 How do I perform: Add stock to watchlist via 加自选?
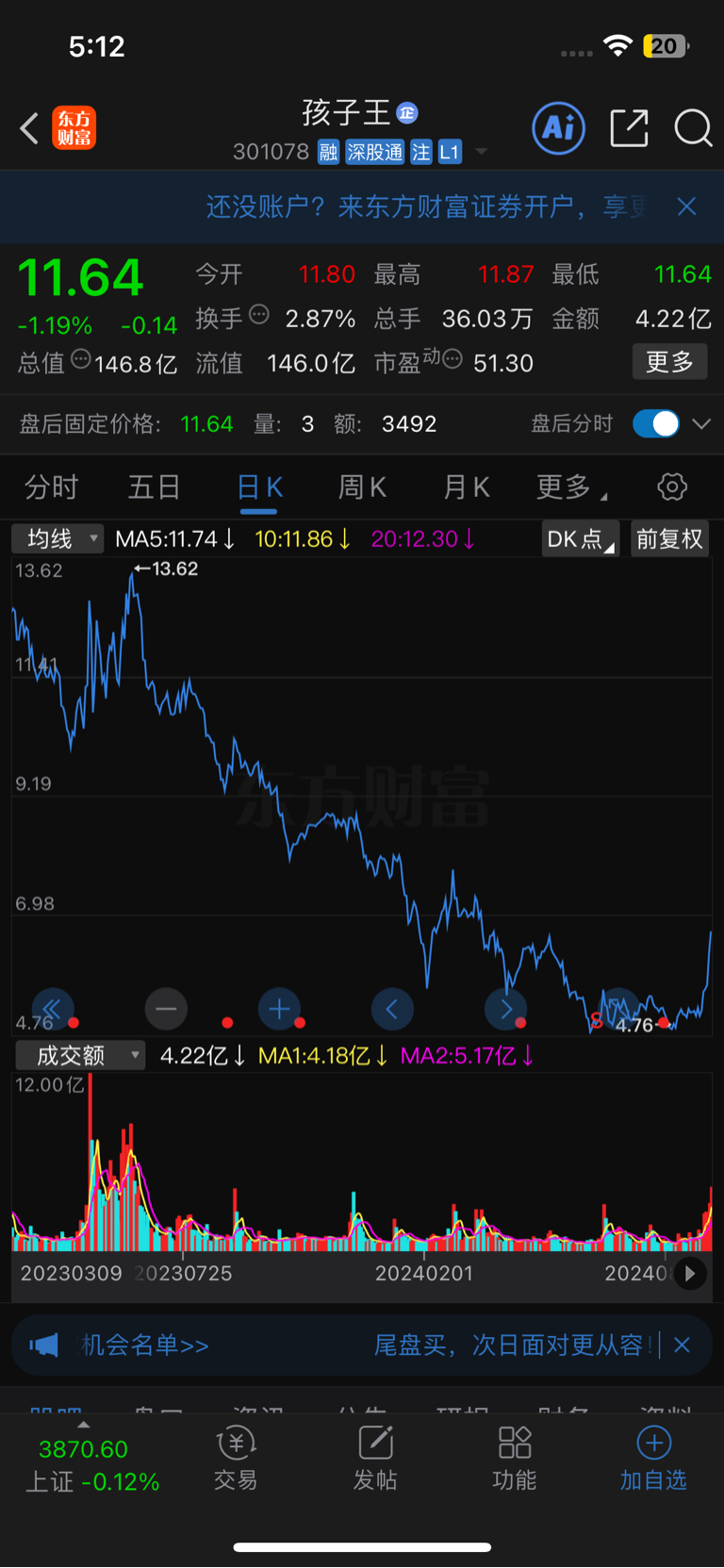653,1459
